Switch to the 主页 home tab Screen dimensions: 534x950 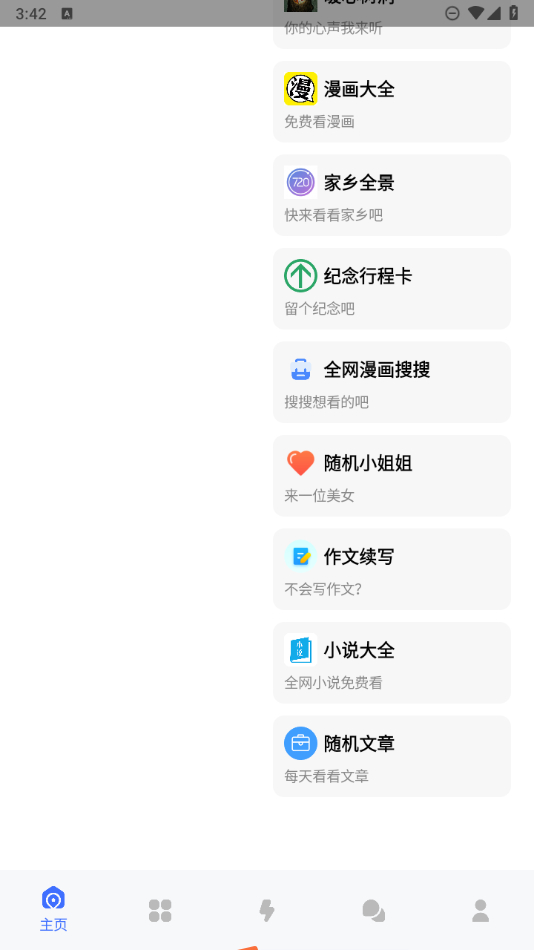(x=53, y=909)
